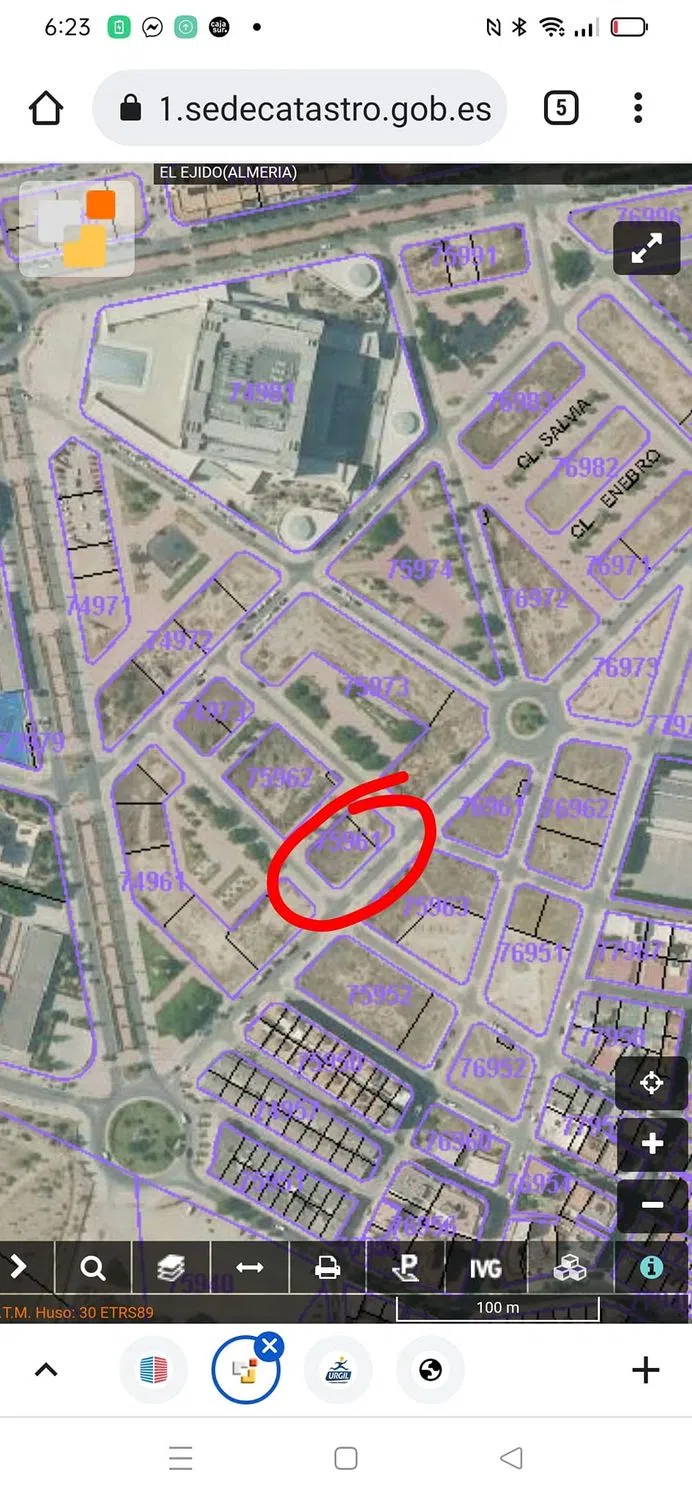This screenshot has width=692, height=1500.
Task: Zoom out of the map
Action: coord(651,1205)
